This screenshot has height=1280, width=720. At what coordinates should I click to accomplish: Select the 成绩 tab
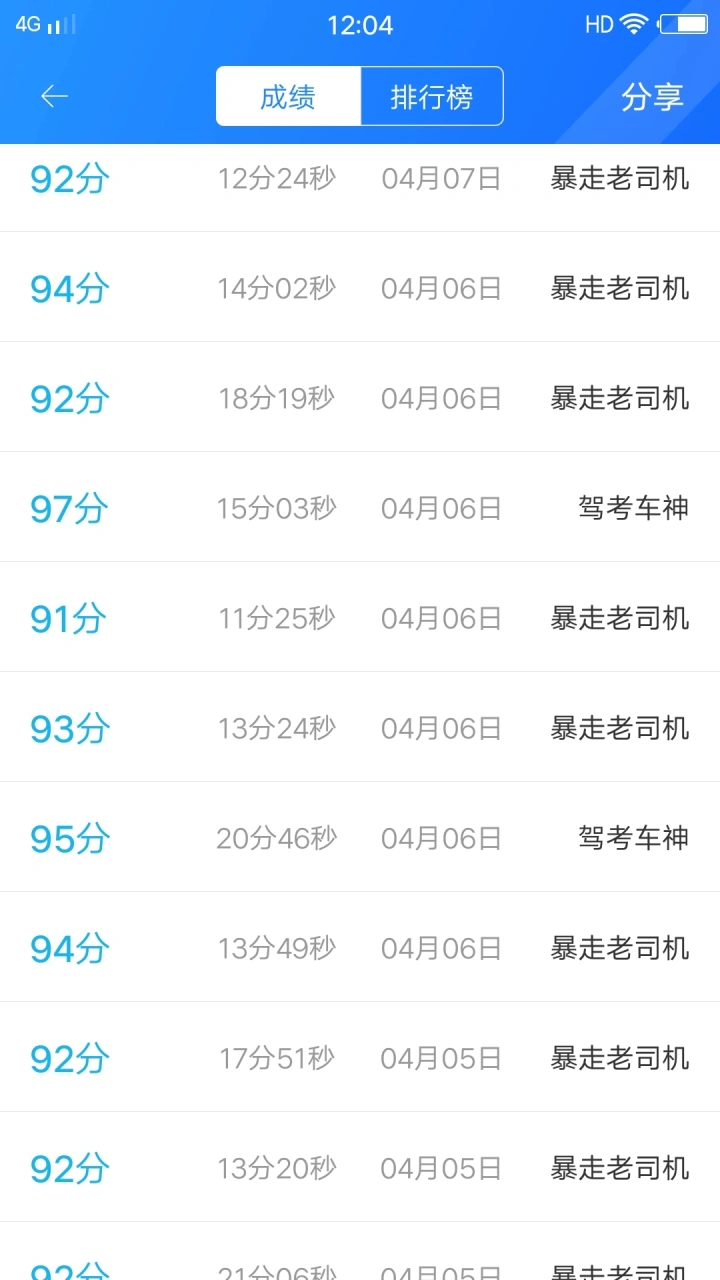(x=288, y=97)
